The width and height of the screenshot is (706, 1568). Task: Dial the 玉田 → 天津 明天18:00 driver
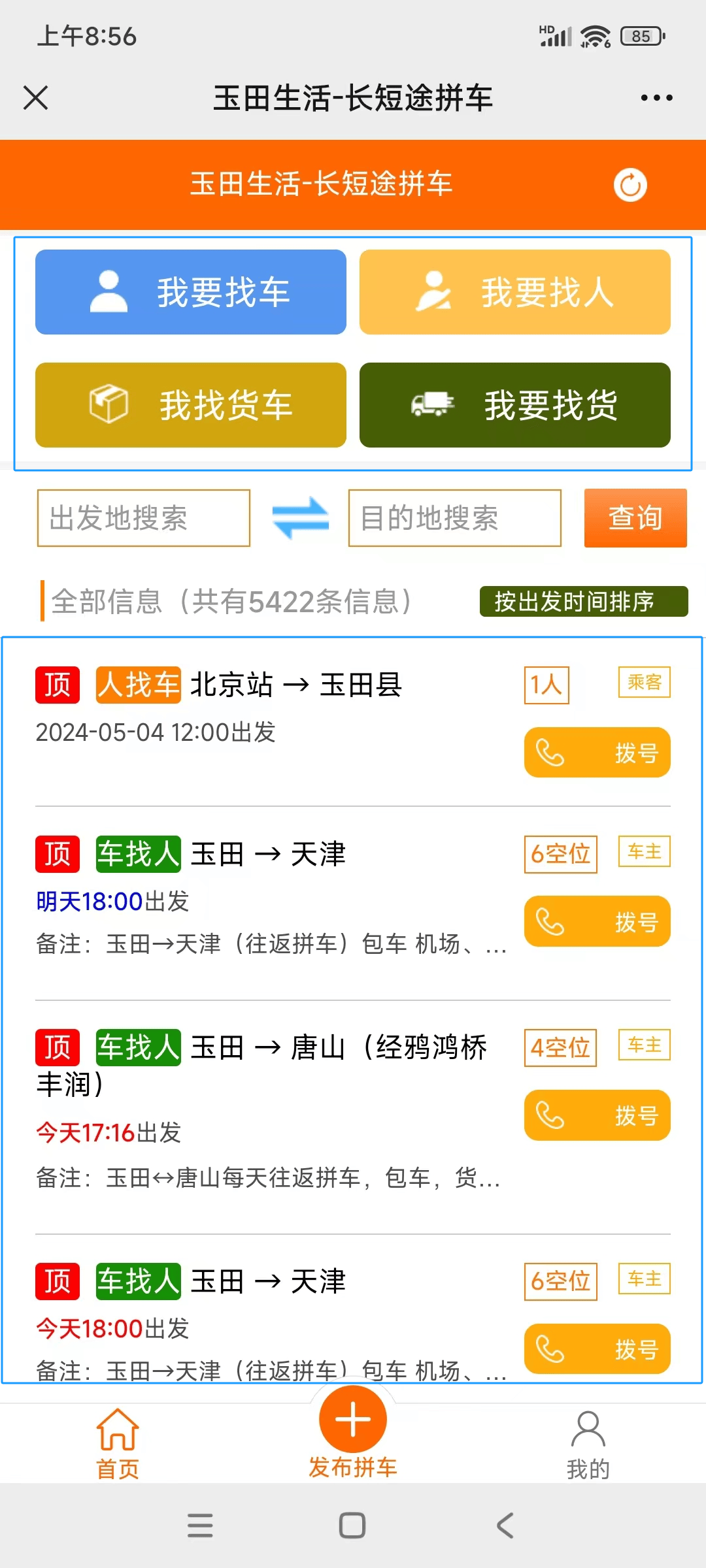tap(597, 921)
